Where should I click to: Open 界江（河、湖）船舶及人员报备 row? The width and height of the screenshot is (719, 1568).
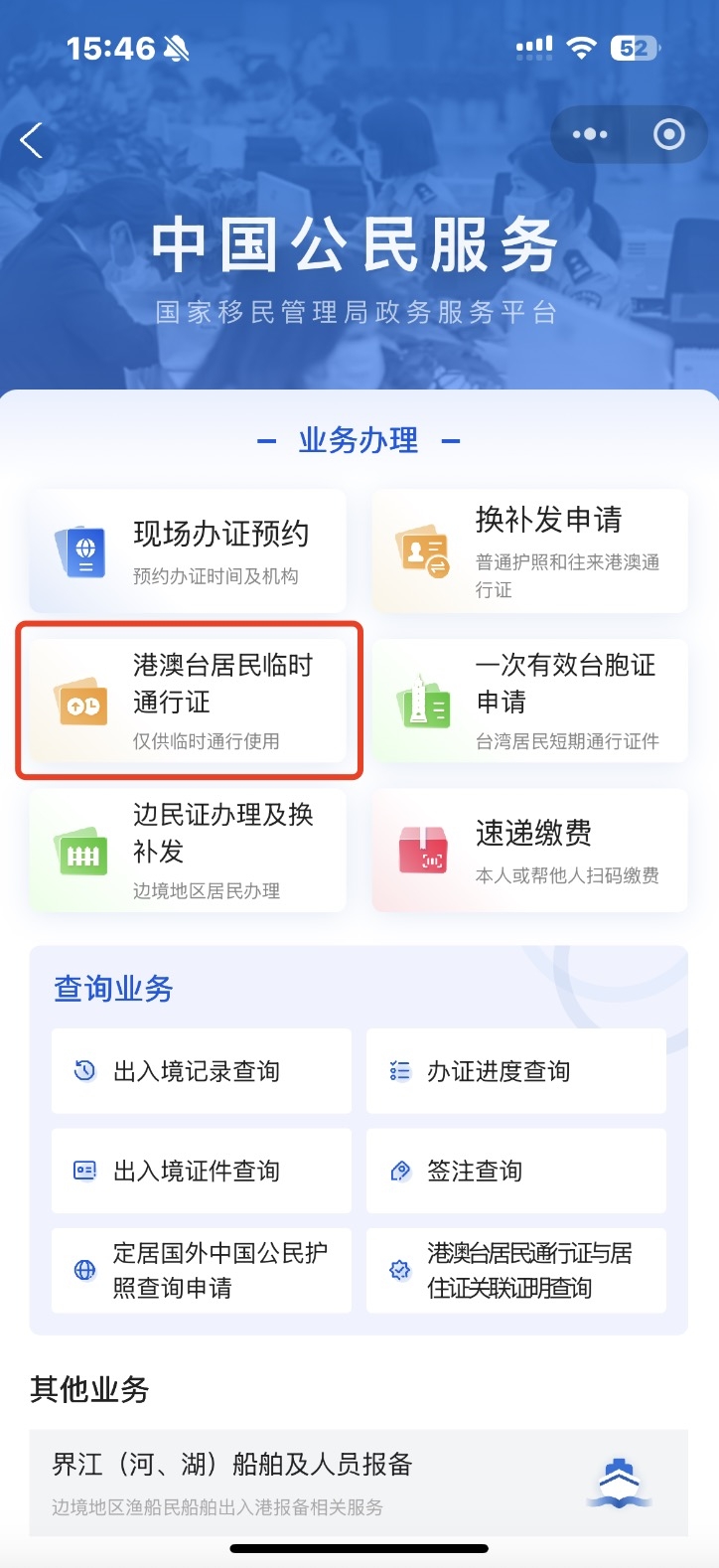[359, 1482]
